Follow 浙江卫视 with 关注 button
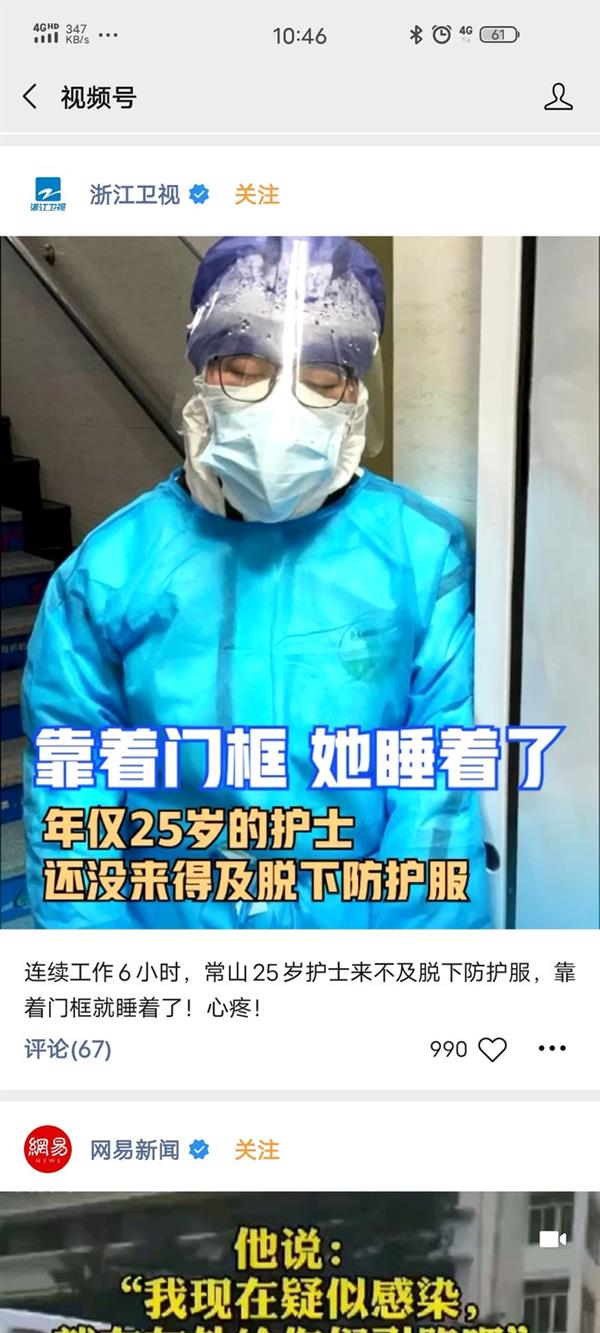The image size is (600, 1333). pos(256,194)
